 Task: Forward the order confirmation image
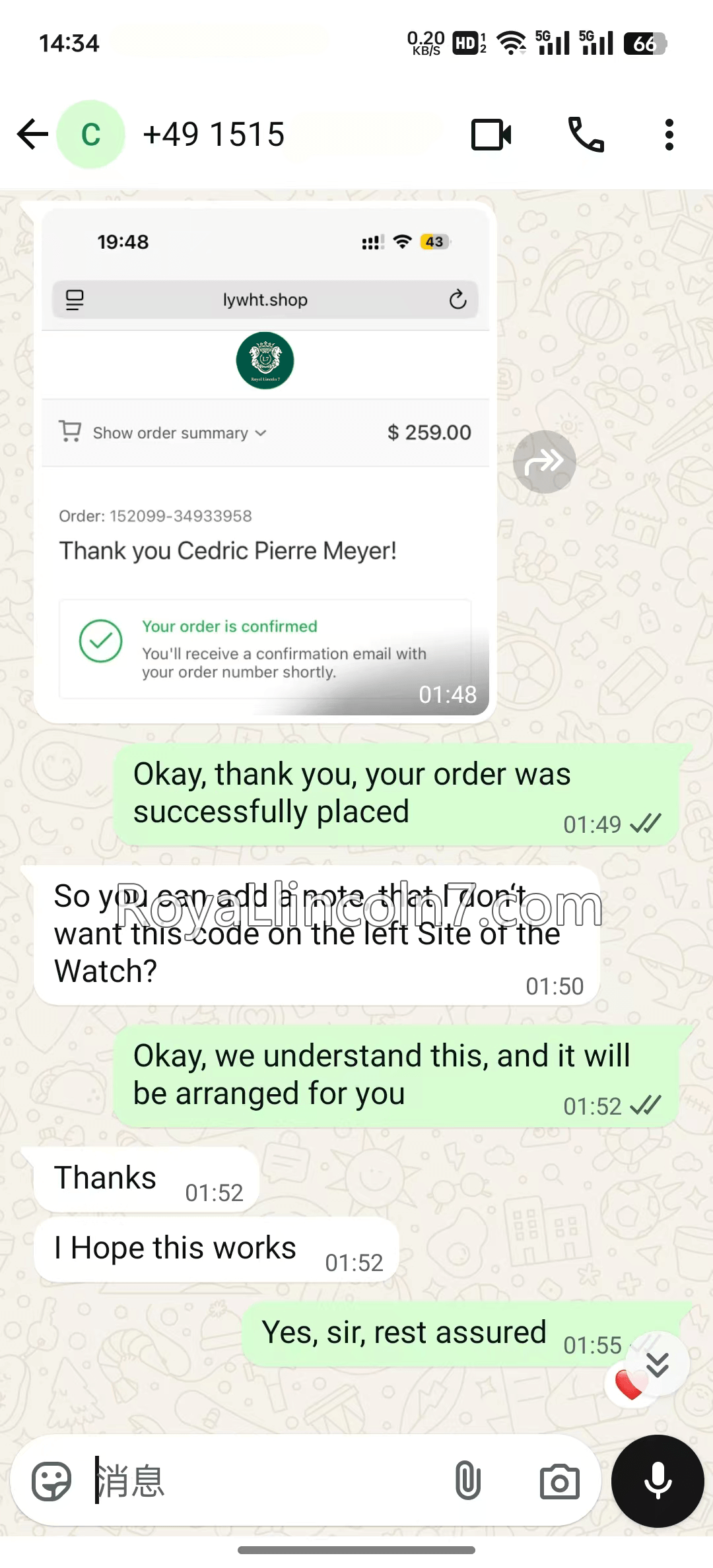tap(544, 462)
